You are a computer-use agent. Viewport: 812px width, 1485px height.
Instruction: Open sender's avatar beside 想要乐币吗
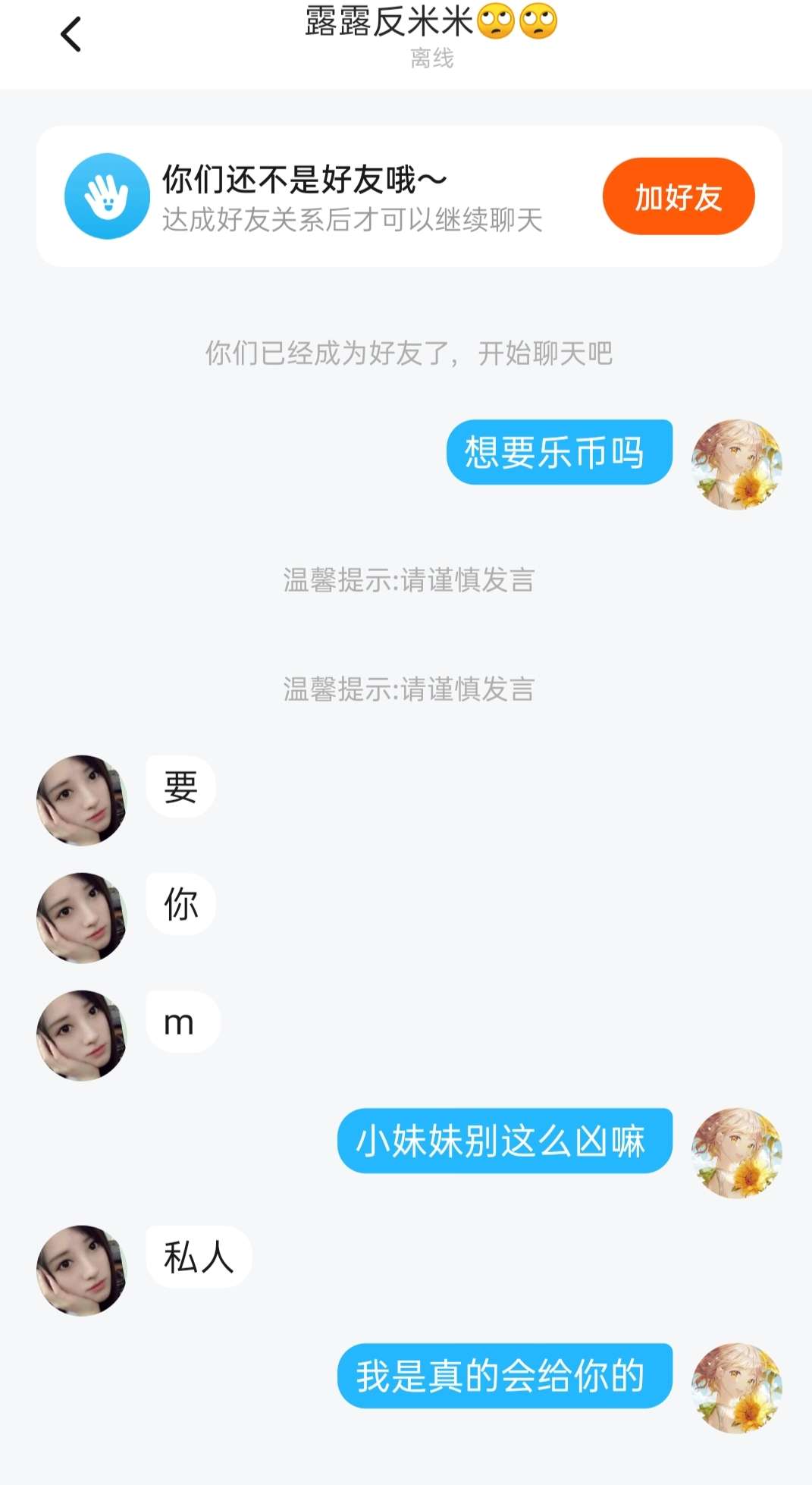pos(735,464)
